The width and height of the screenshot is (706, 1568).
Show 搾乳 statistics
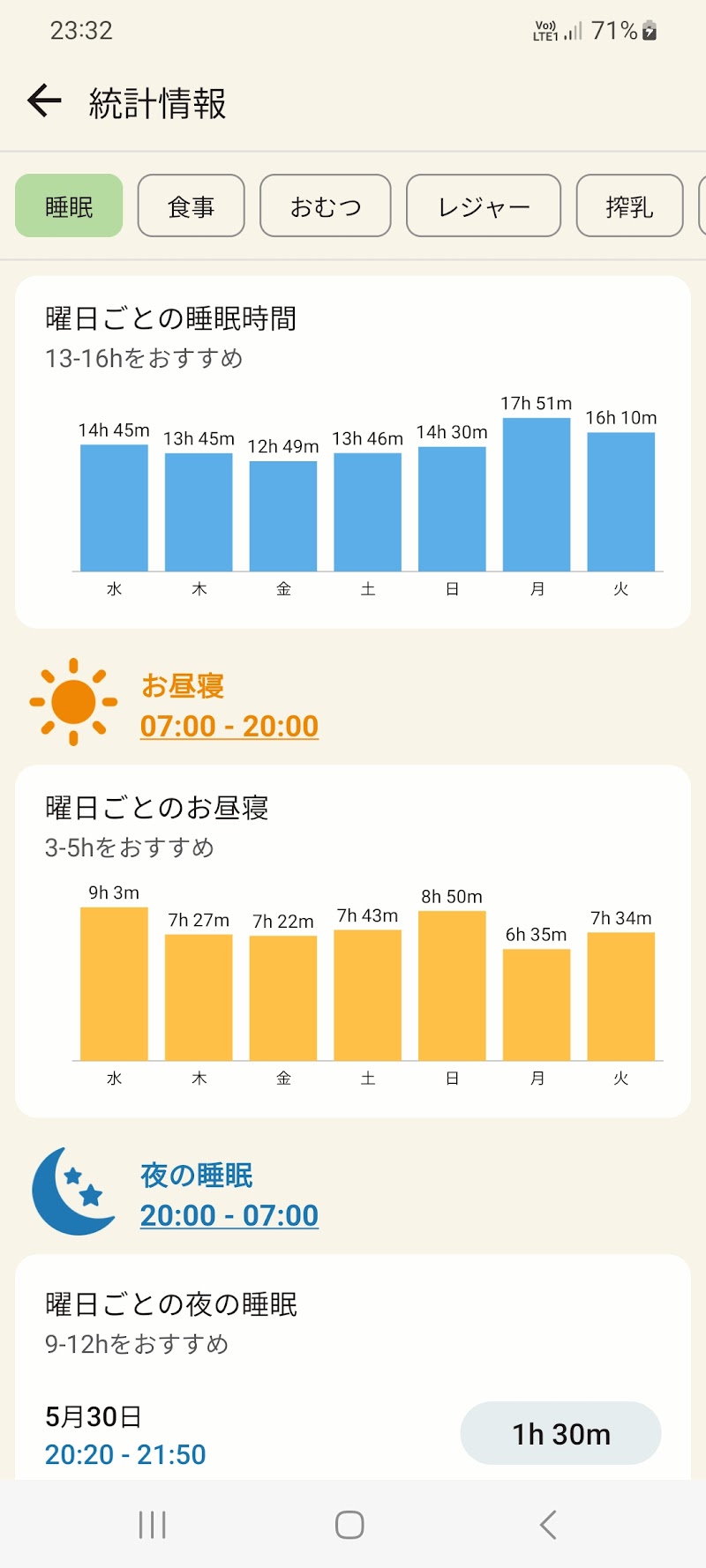629,205
